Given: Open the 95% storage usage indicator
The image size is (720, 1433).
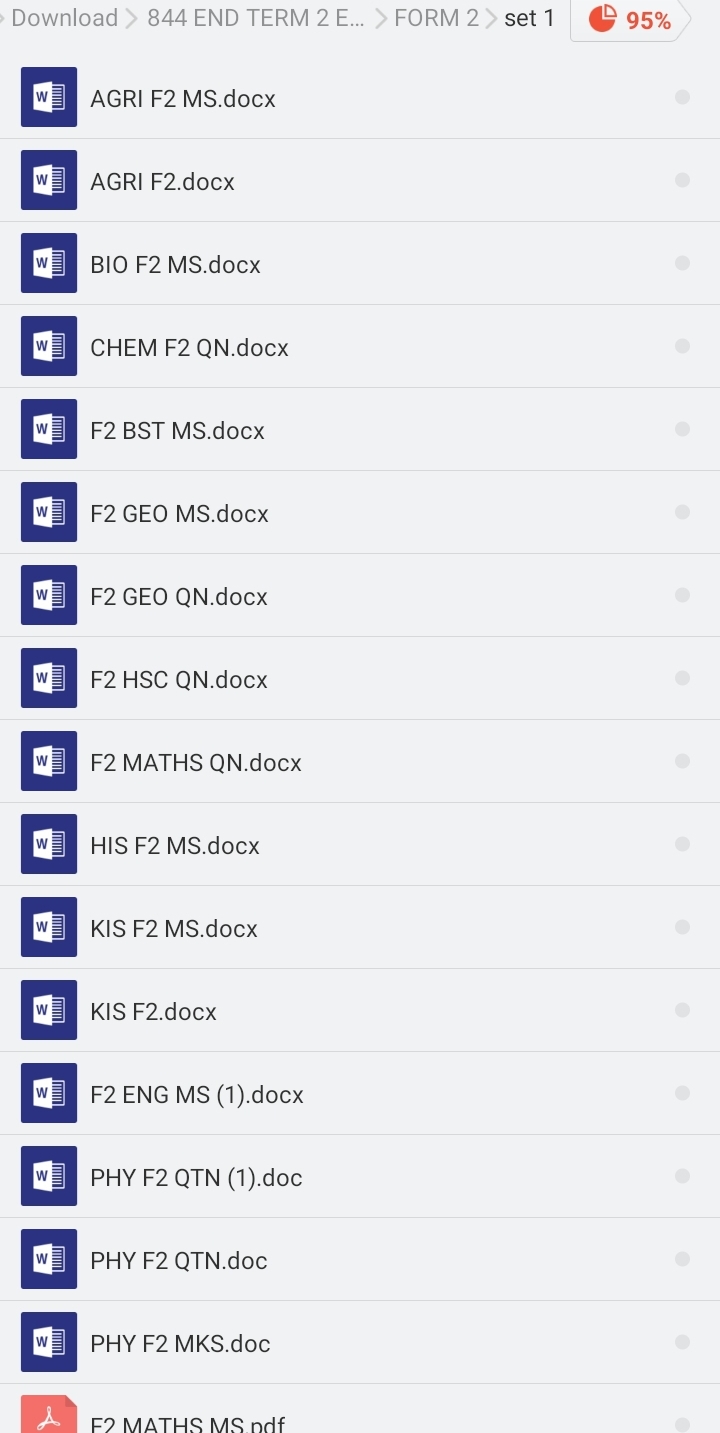Looking at the screenshot, I should [x=630, y=19].
